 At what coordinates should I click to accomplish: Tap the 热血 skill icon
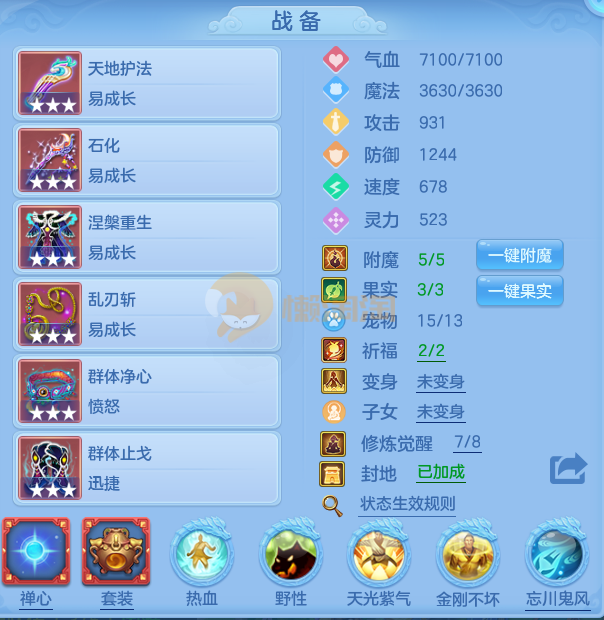pyautogui.click(x=202, y=555)
